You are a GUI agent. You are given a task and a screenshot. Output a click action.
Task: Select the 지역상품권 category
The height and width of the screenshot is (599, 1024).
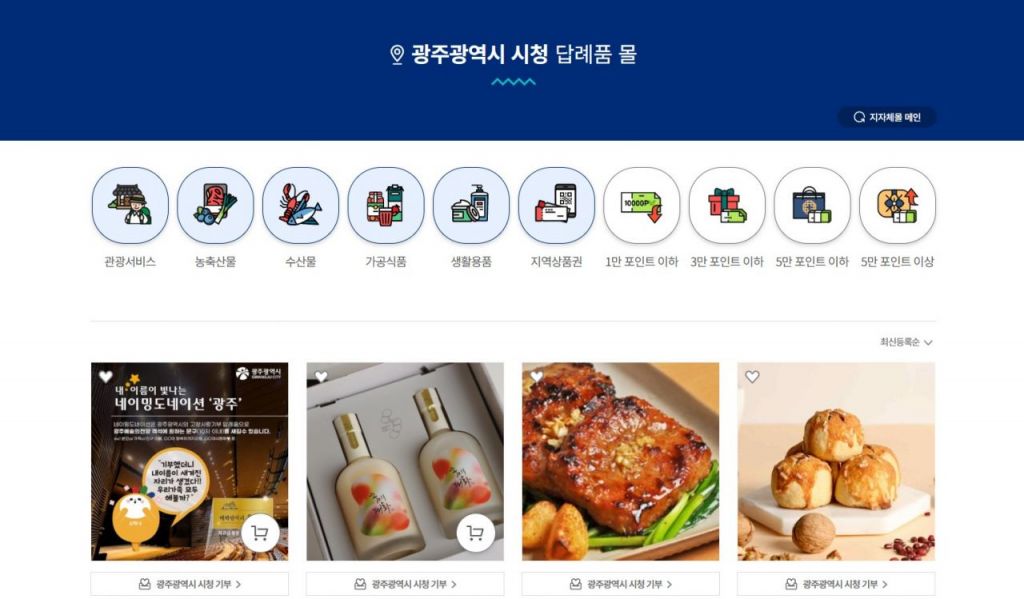(556, 205)
